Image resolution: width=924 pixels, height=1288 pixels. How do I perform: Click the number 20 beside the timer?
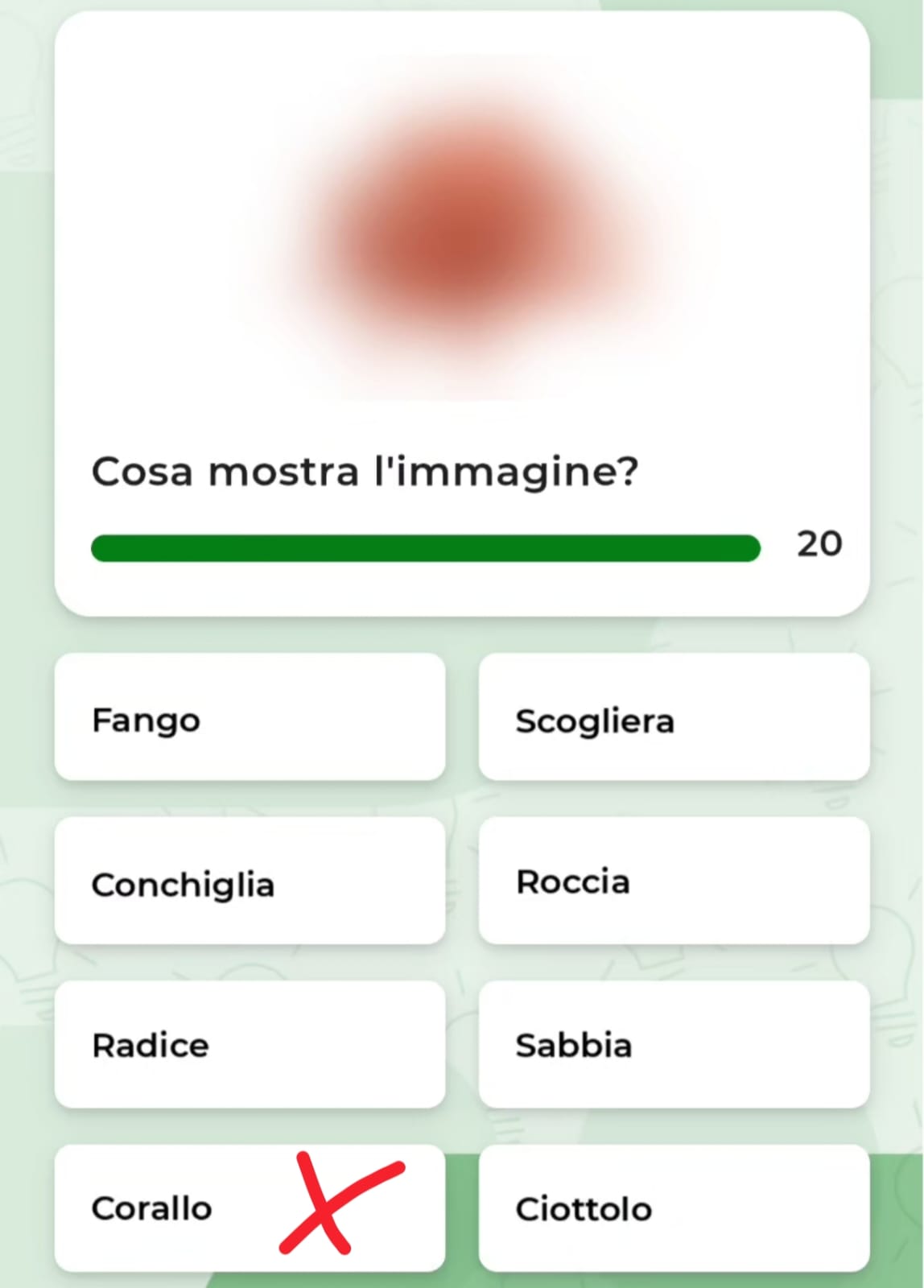pos(820,544)
